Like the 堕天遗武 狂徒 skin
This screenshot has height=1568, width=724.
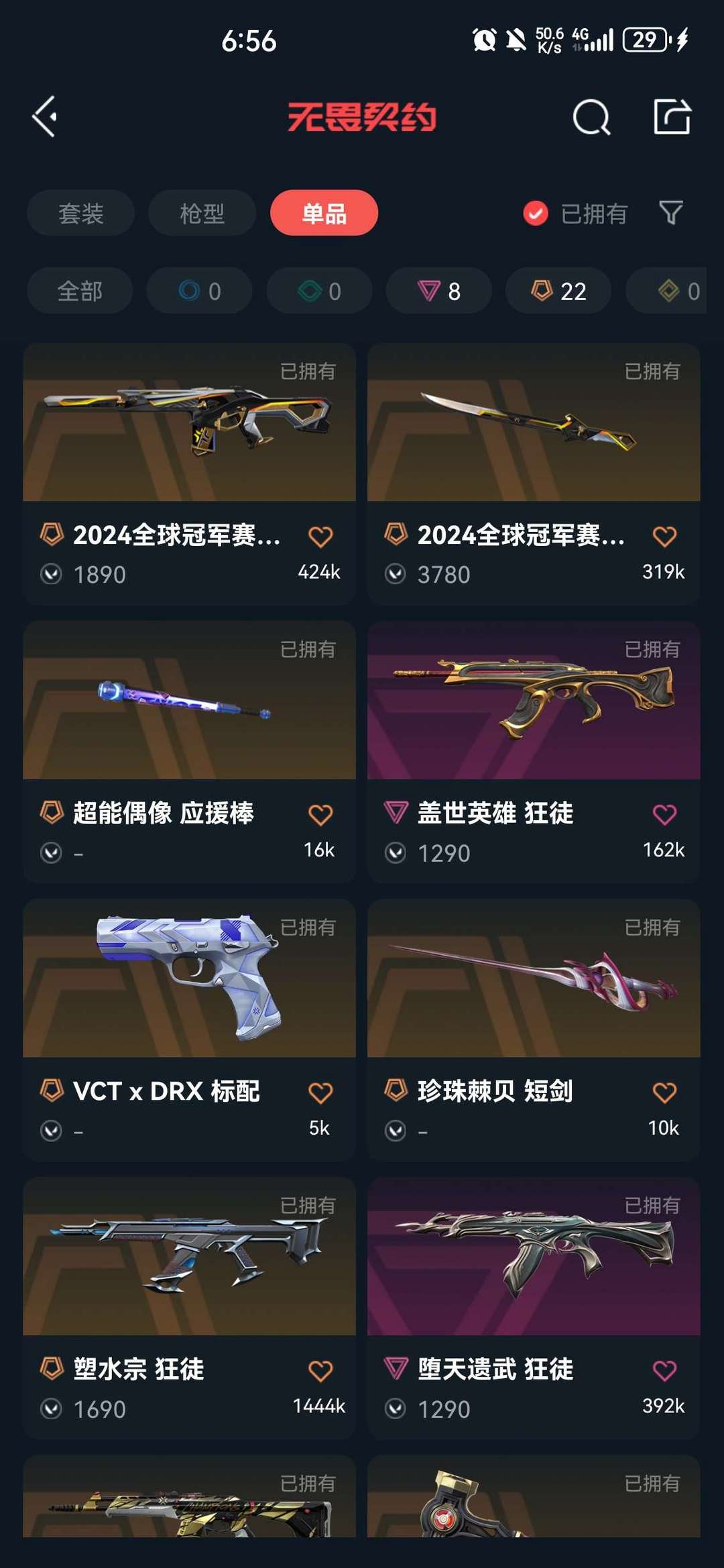coord(664,1370)
